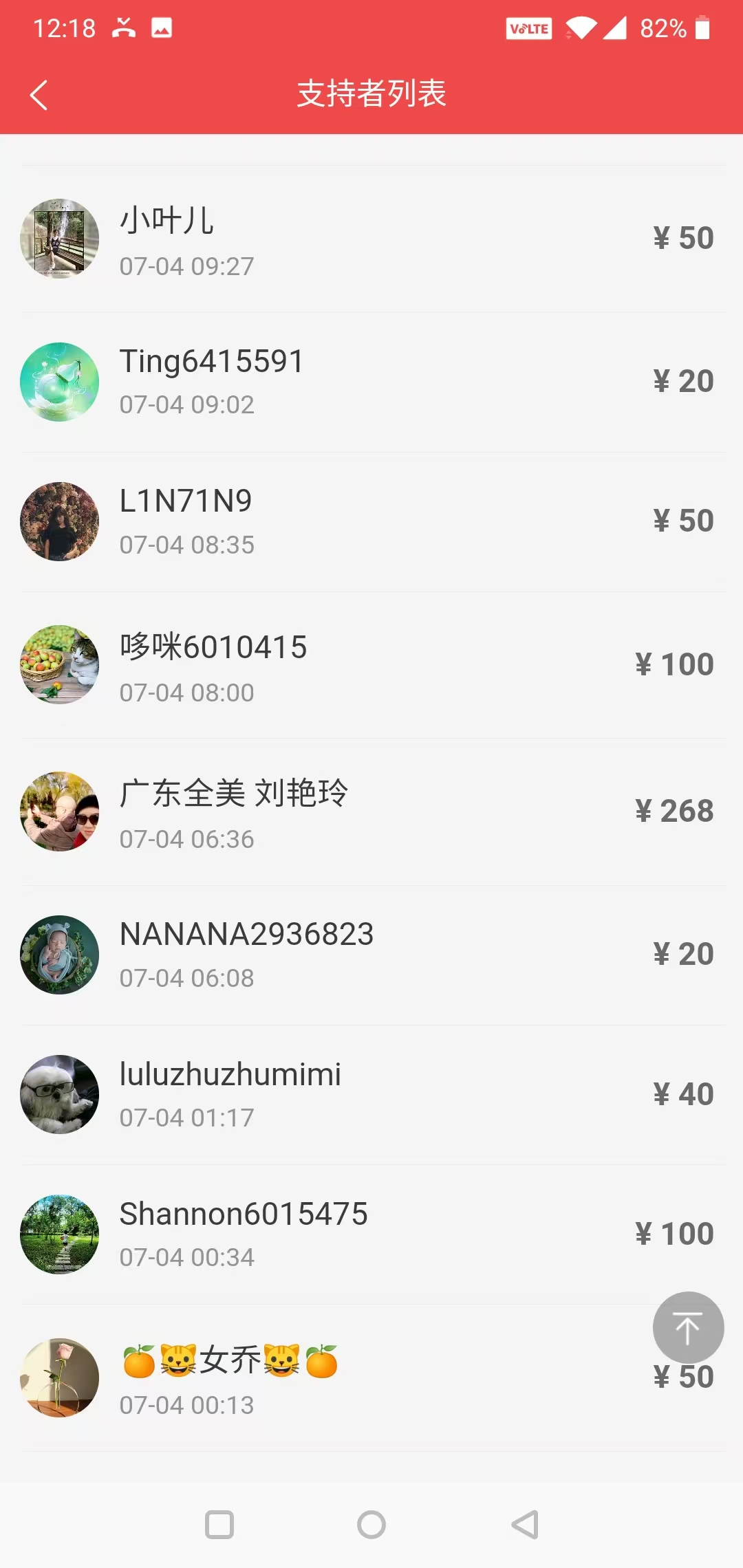Open the 广东全美 刘艳玲 supporter row

[x=371, y=812]
